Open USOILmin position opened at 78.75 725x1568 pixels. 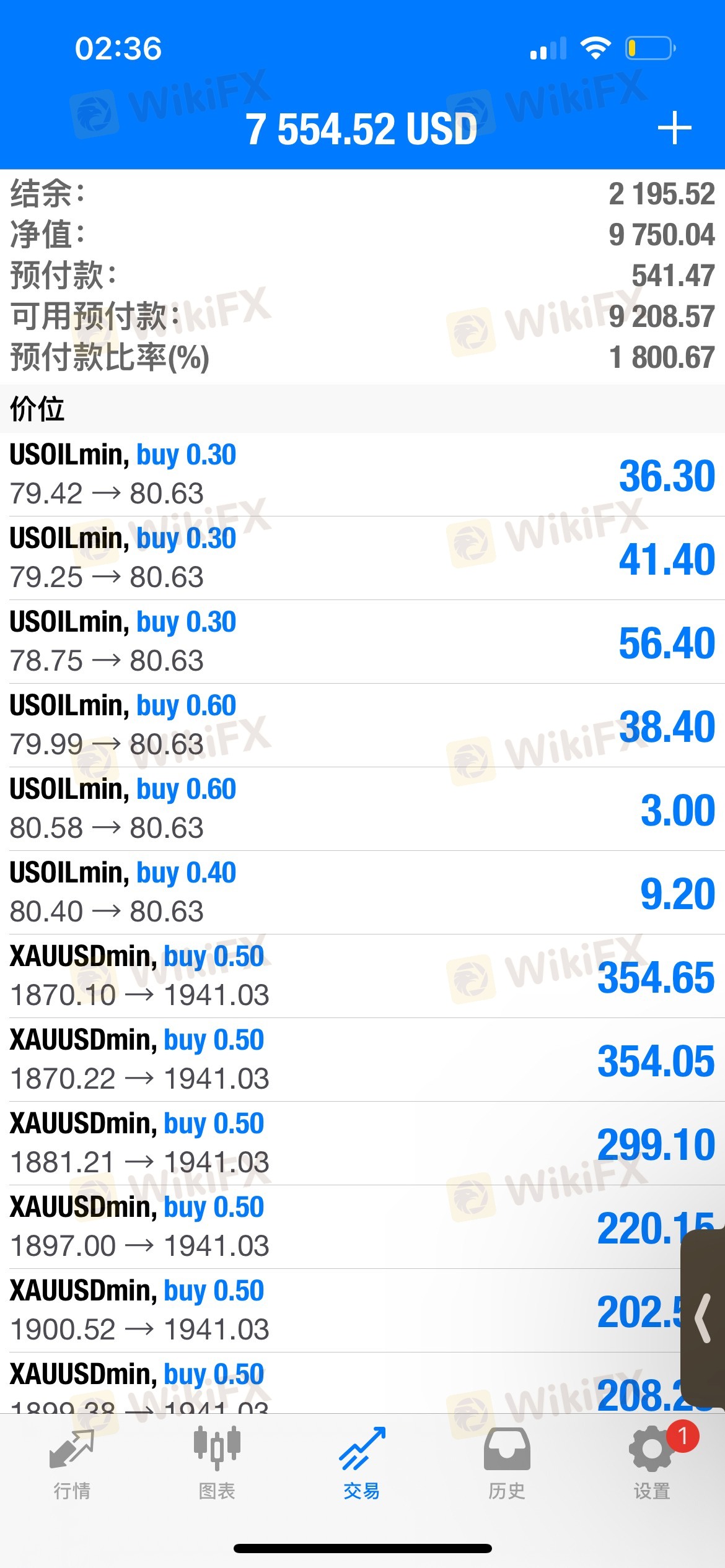point(362,642)
